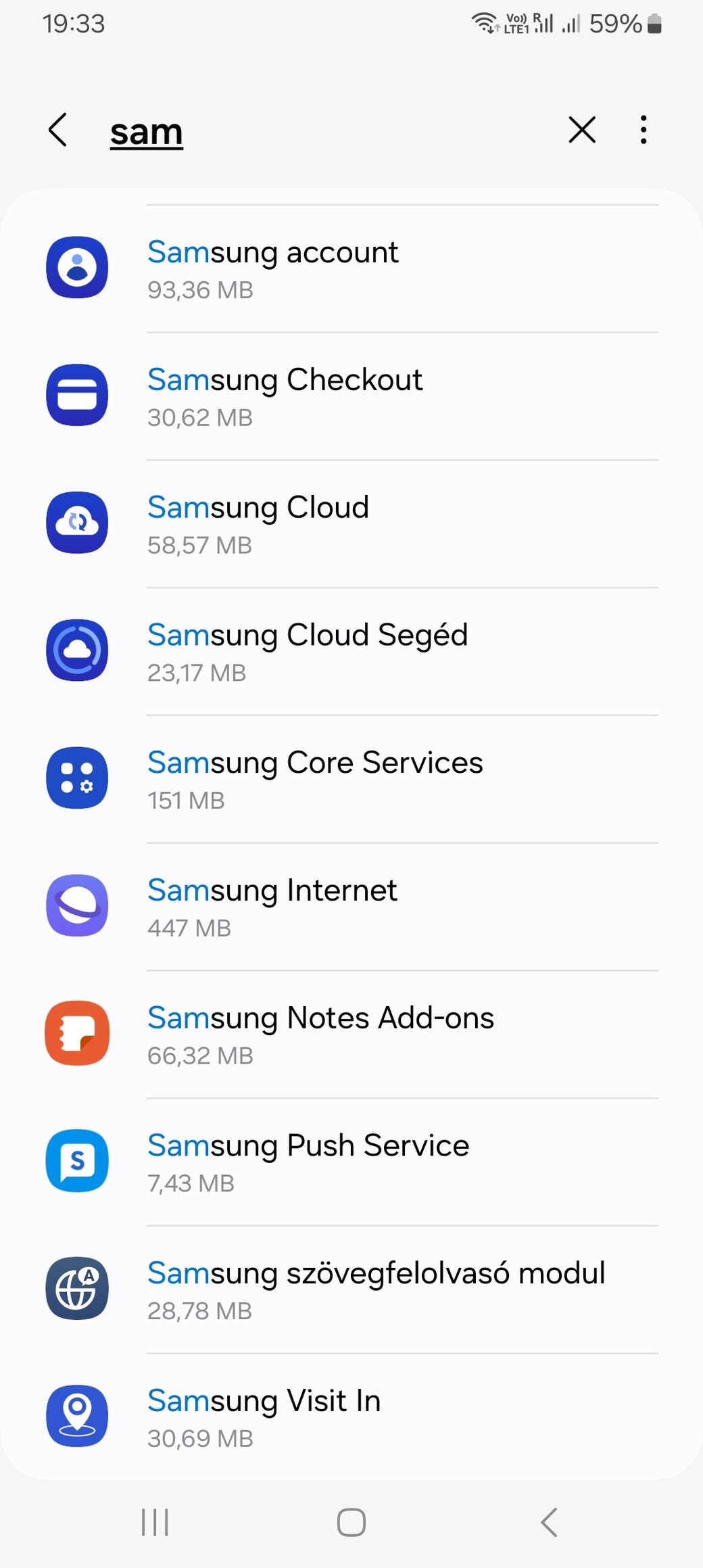
Task: Tap the system home button
Action: 351,1523
